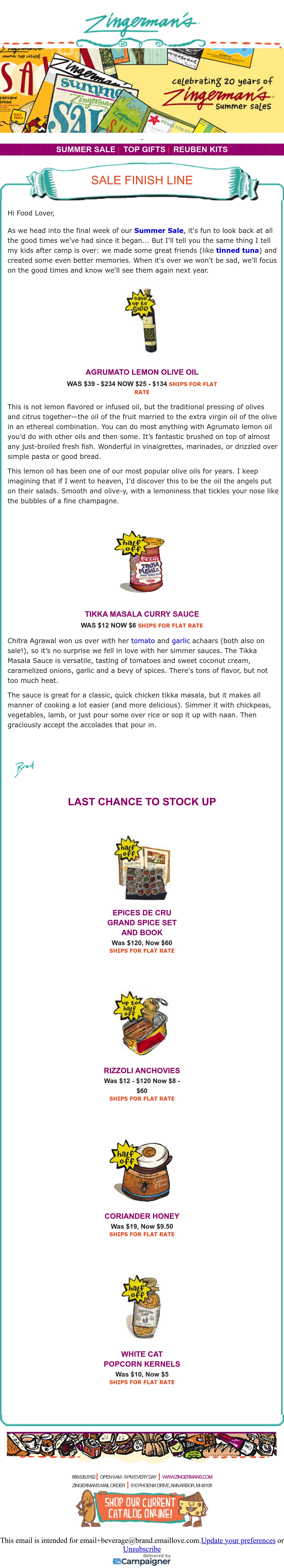View the Tikka Masala Curry Sauce product
284x1568 pixels.
(x=142, y=614)
